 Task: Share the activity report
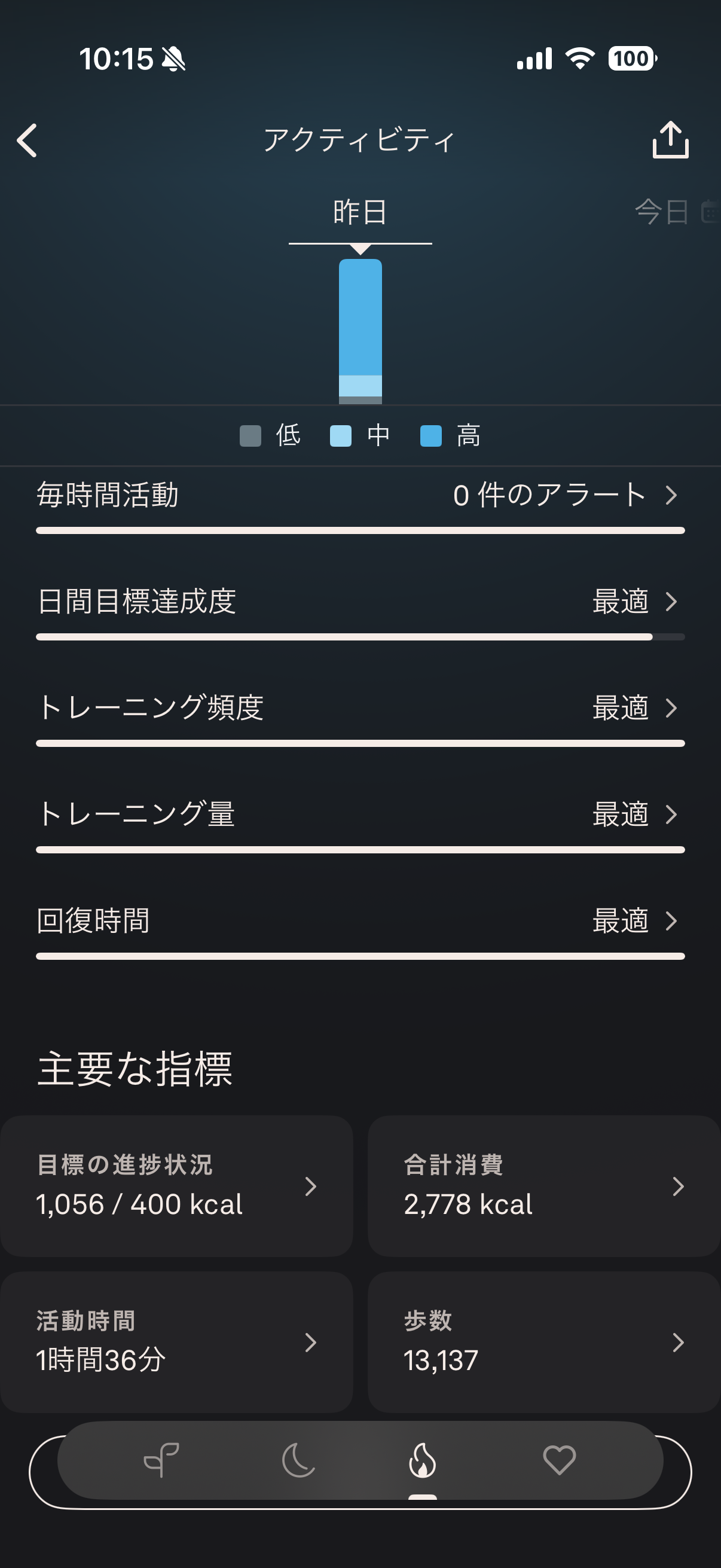pos(670,140)
